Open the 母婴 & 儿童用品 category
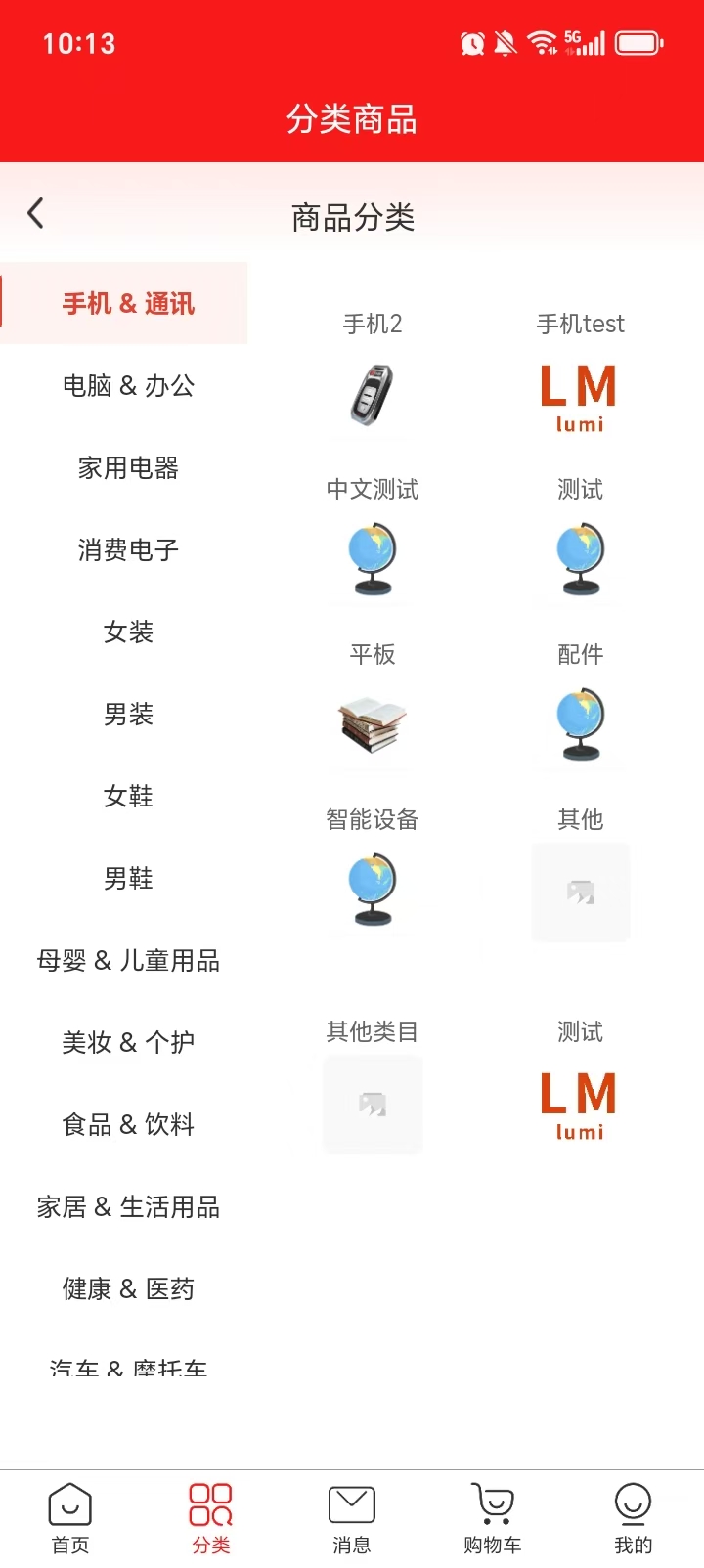The image size is (704, 1568). coord(127,960)
